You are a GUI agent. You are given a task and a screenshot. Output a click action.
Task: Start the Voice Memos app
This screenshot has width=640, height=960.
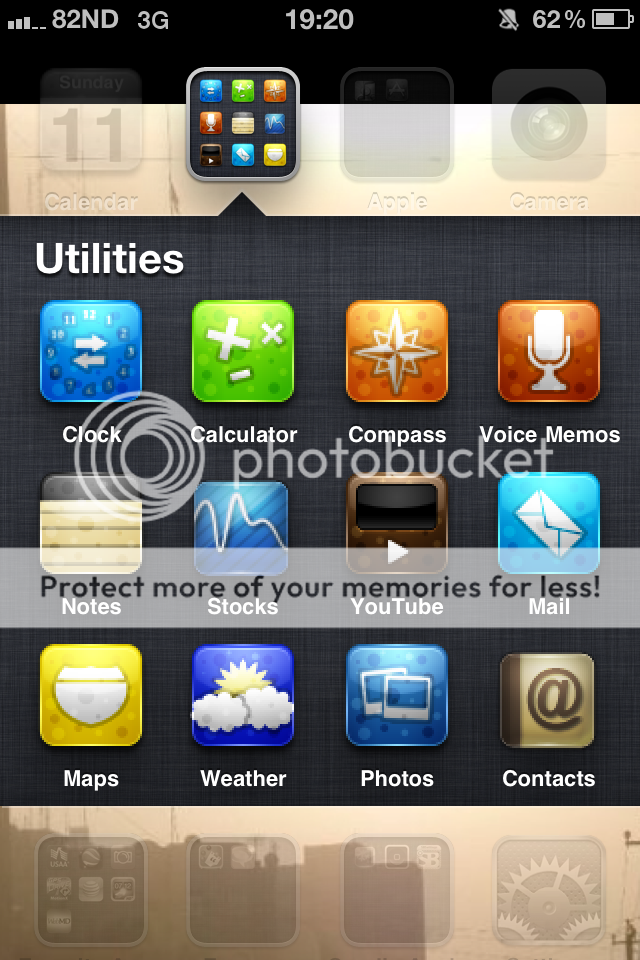548,352
